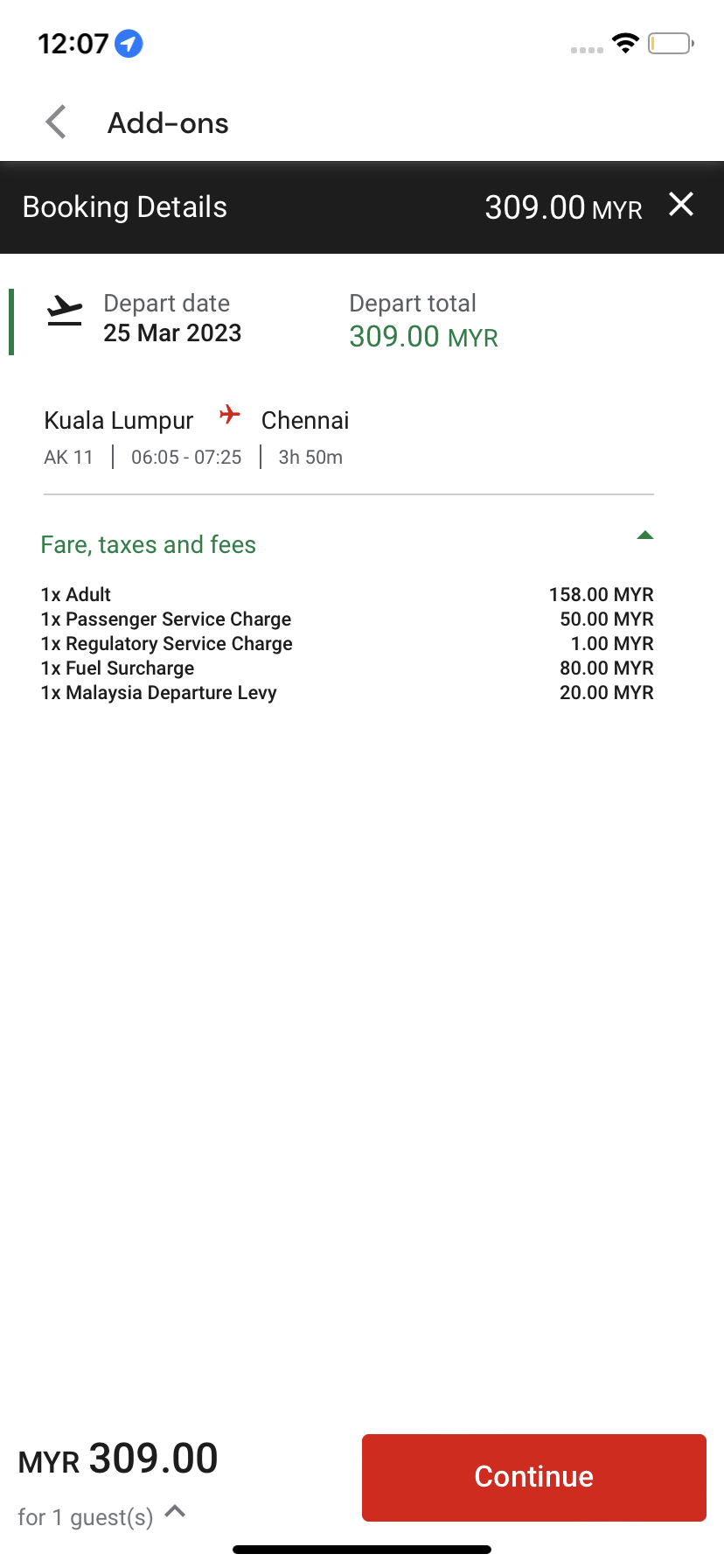Dismiss Booking Details with the X icon
724x1568 pixels.
(681, 206)
